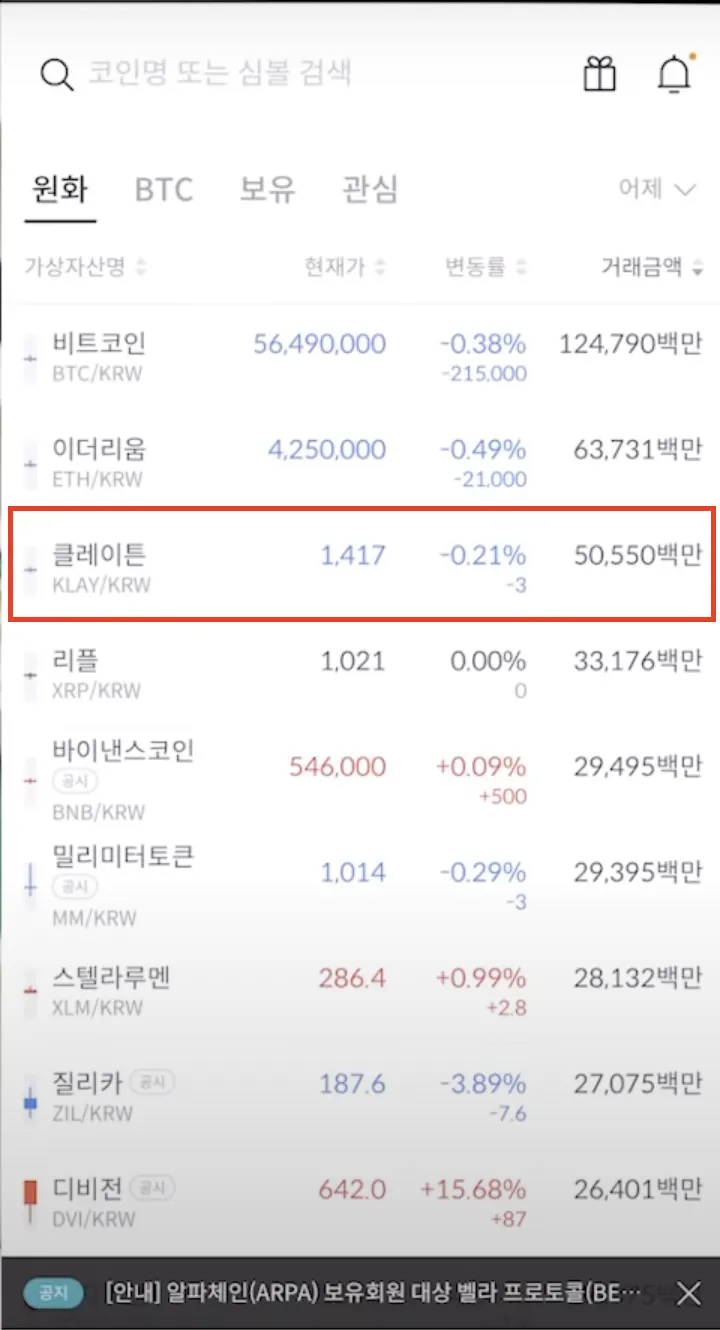
Task: Open the 이더리움 ETH/KRW row
Action: click(360, 462)
